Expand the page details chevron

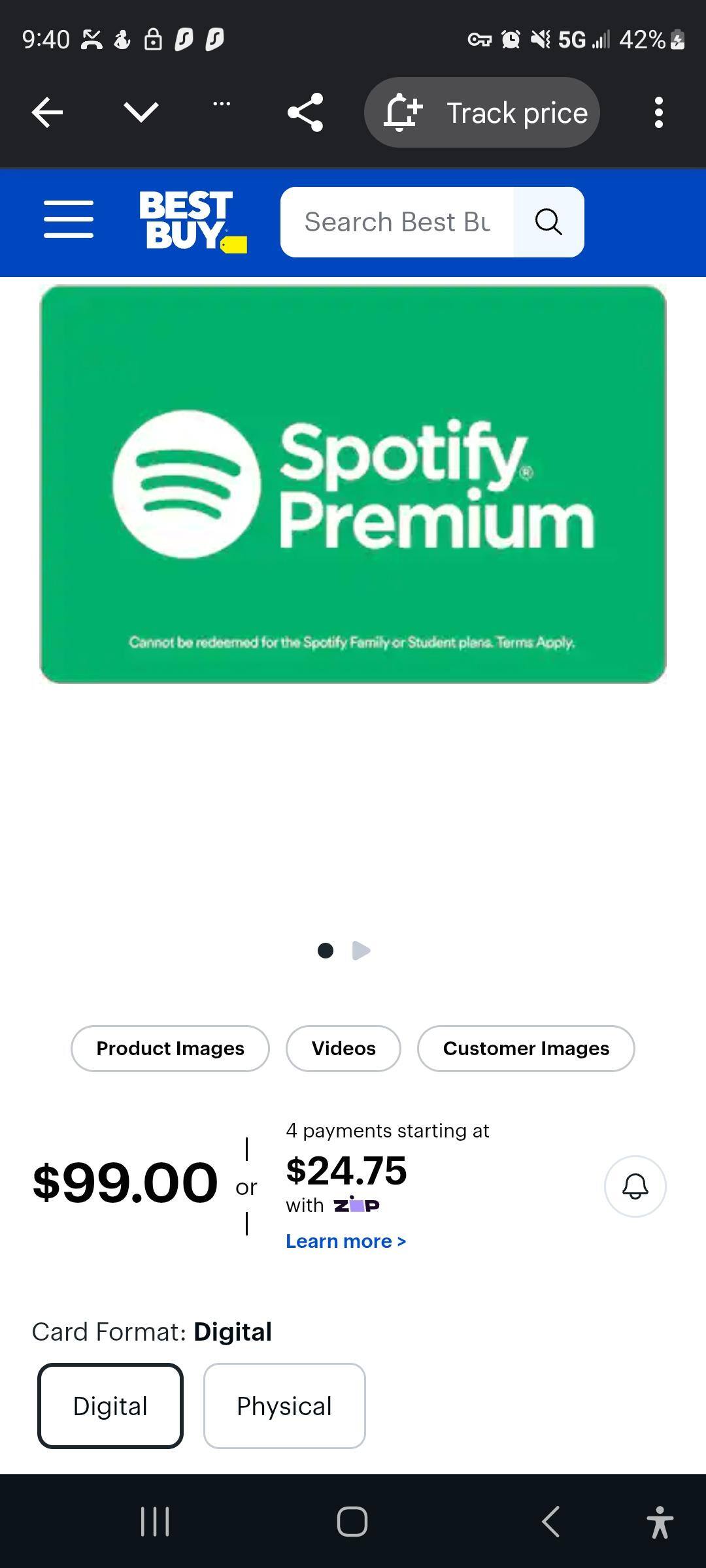point(140,112)
